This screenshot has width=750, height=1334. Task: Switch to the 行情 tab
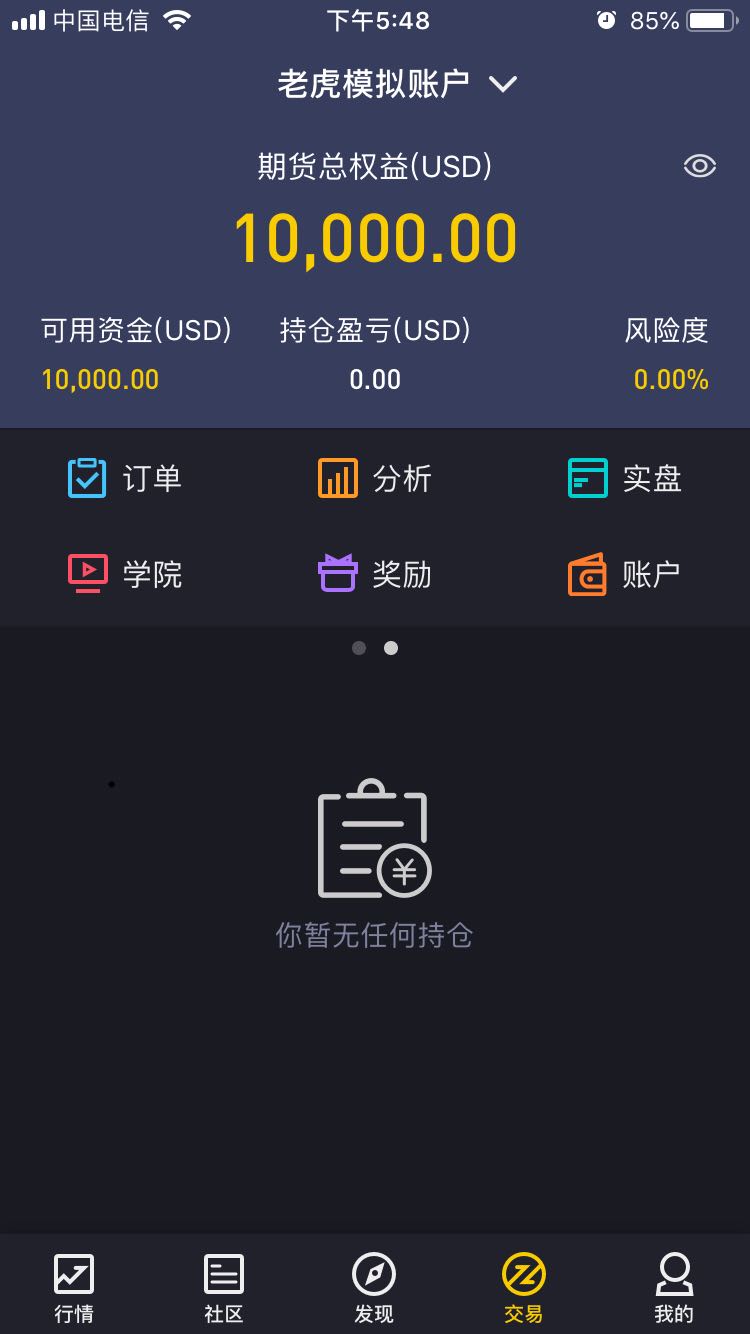coord(74,1288)
